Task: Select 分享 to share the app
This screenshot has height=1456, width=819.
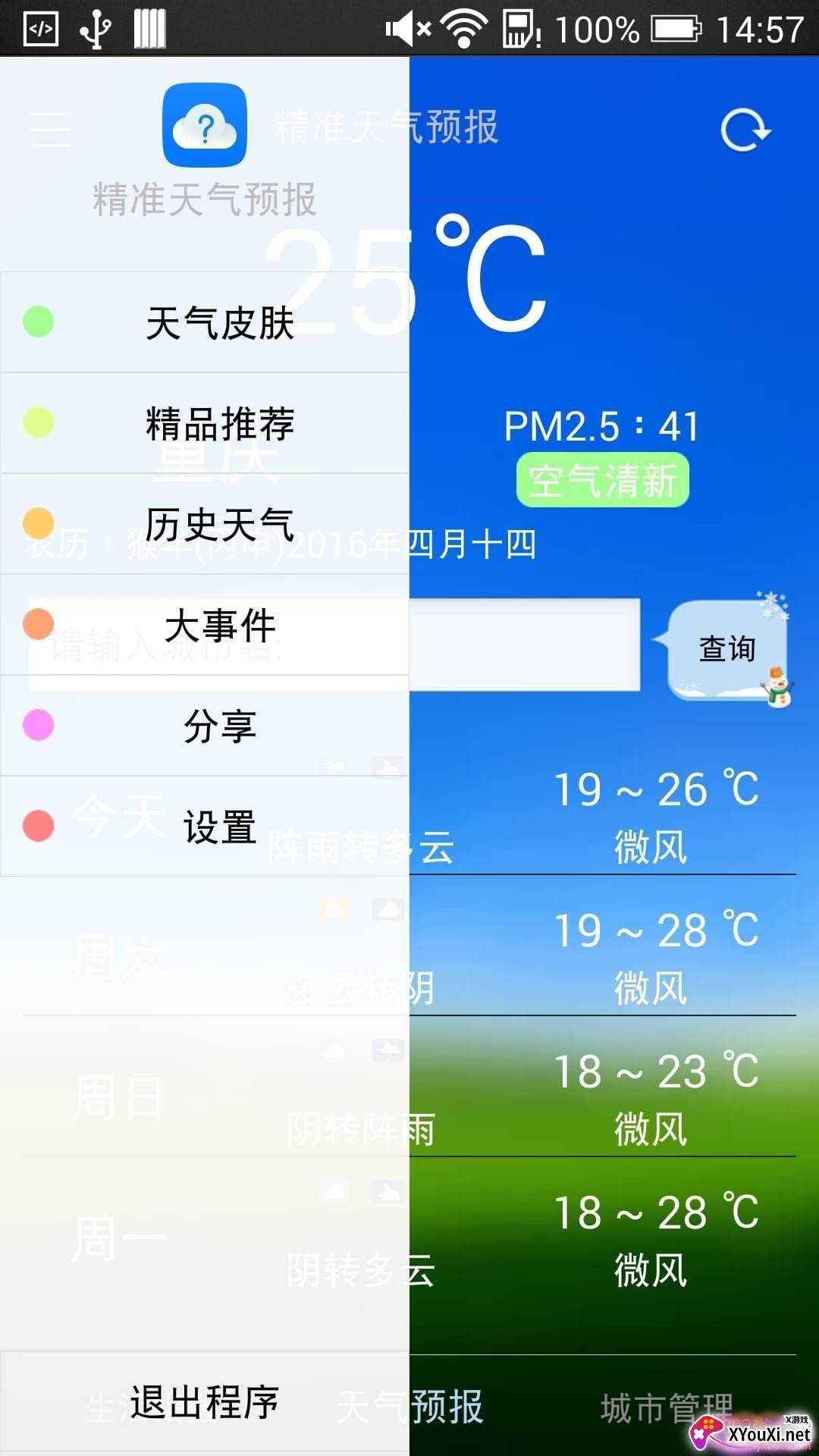Action: point(218,726)
